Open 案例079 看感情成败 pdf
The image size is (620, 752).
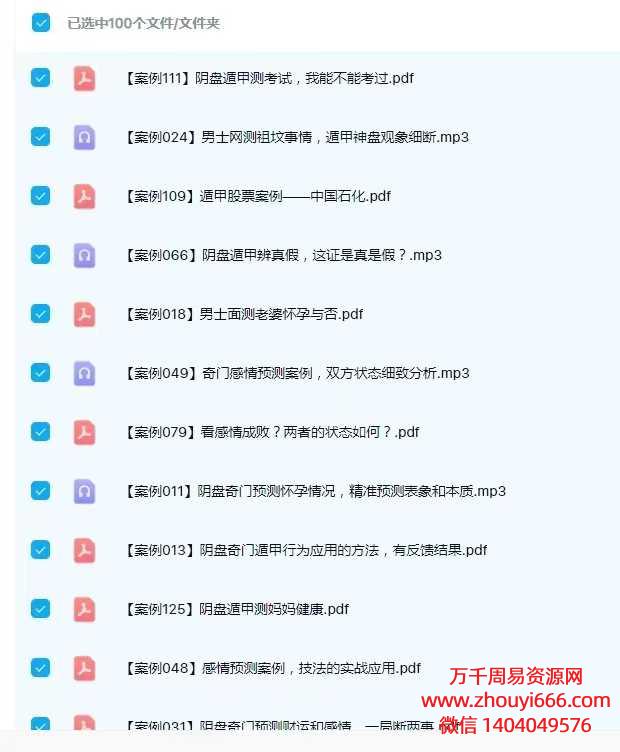coord(272,432)
